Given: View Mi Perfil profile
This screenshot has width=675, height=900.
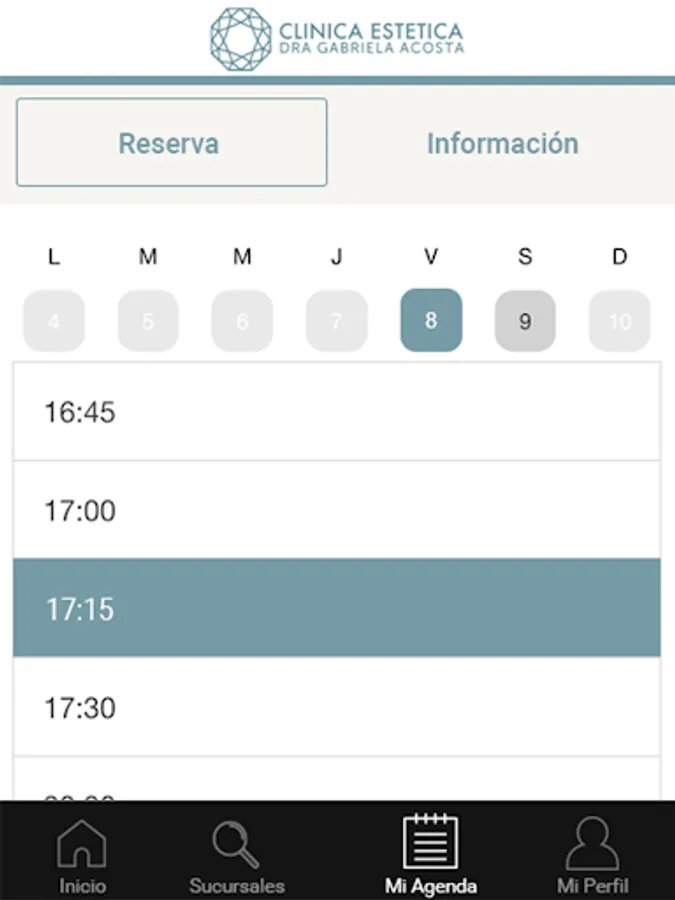Looking at the screenshot, I should click(592, 856).
